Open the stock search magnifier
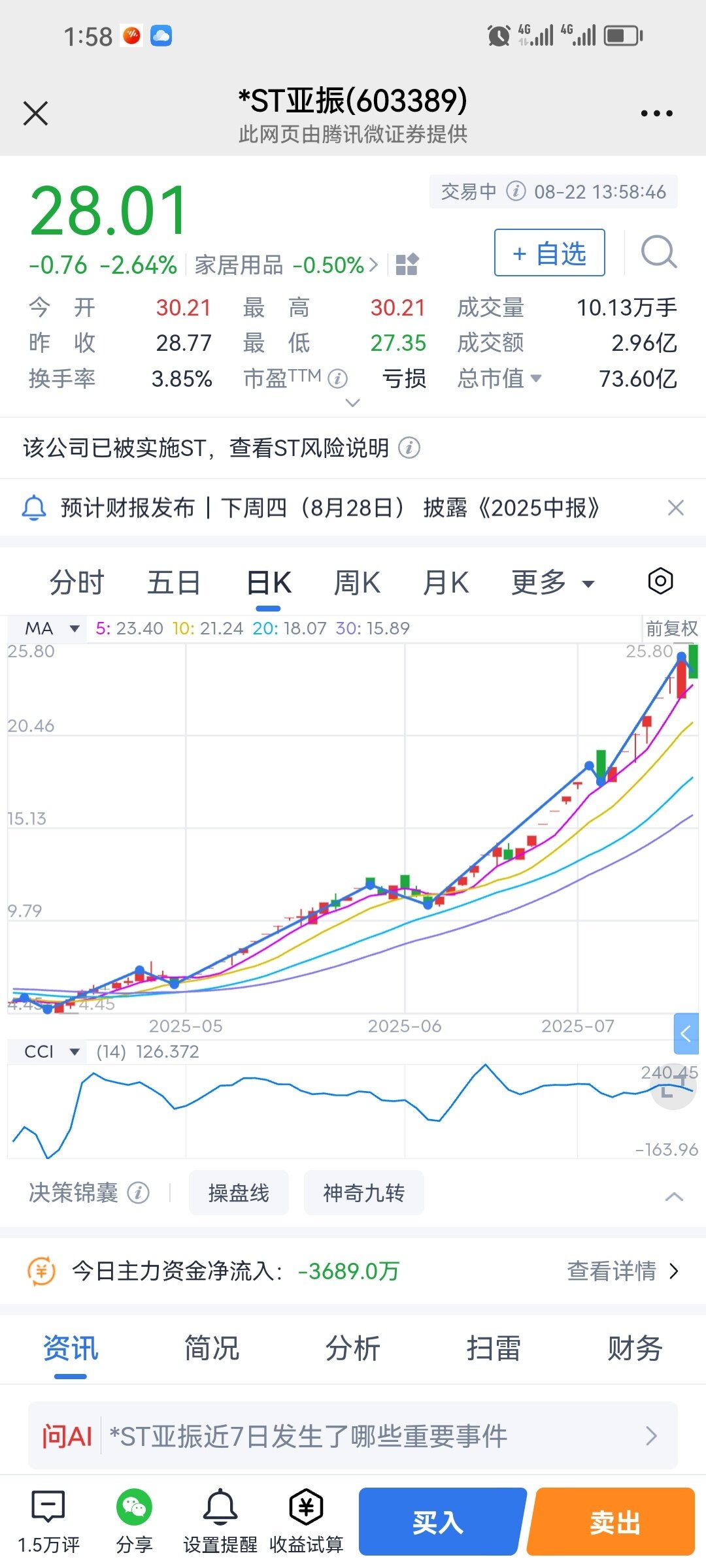 click(658, 252)
